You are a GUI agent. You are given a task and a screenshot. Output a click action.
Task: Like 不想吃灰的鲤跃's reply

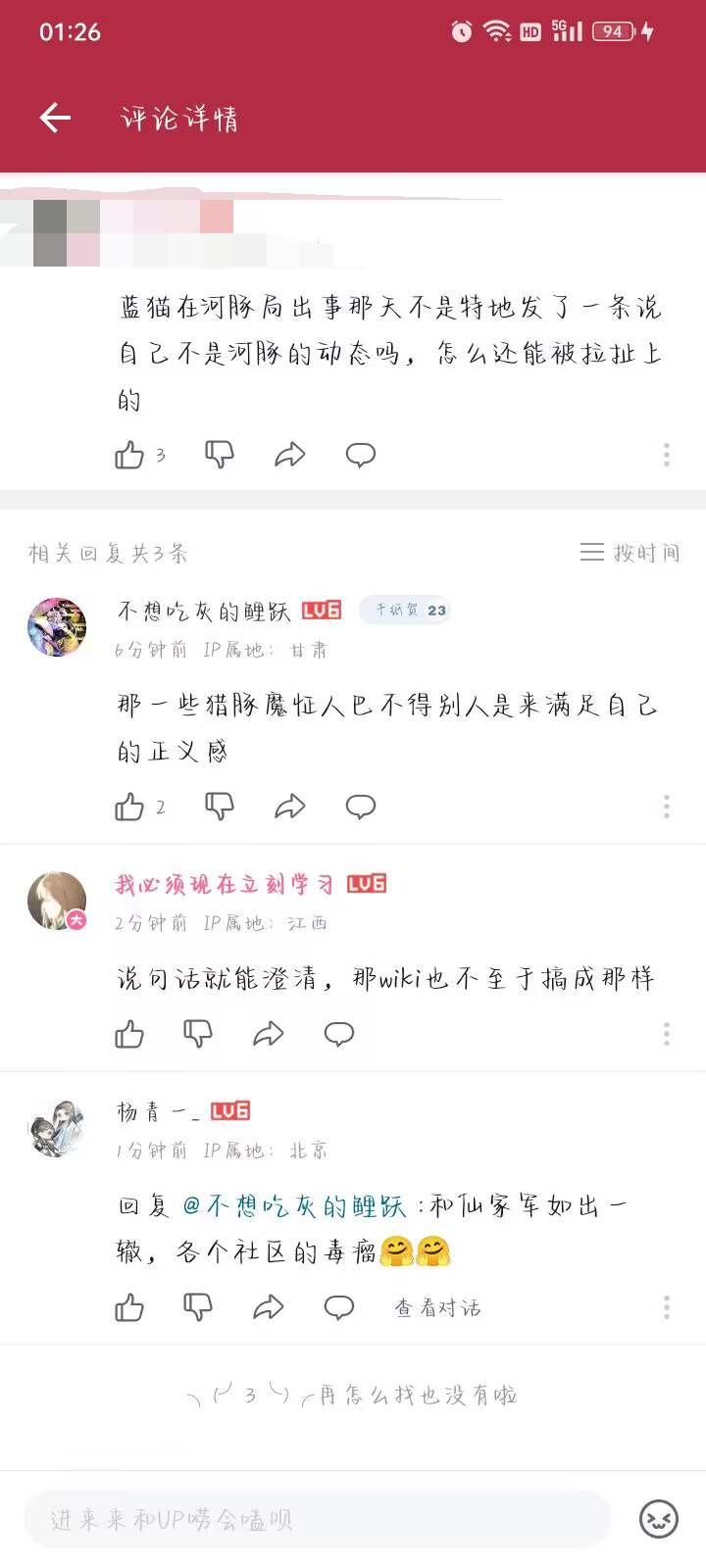[129, 807]
